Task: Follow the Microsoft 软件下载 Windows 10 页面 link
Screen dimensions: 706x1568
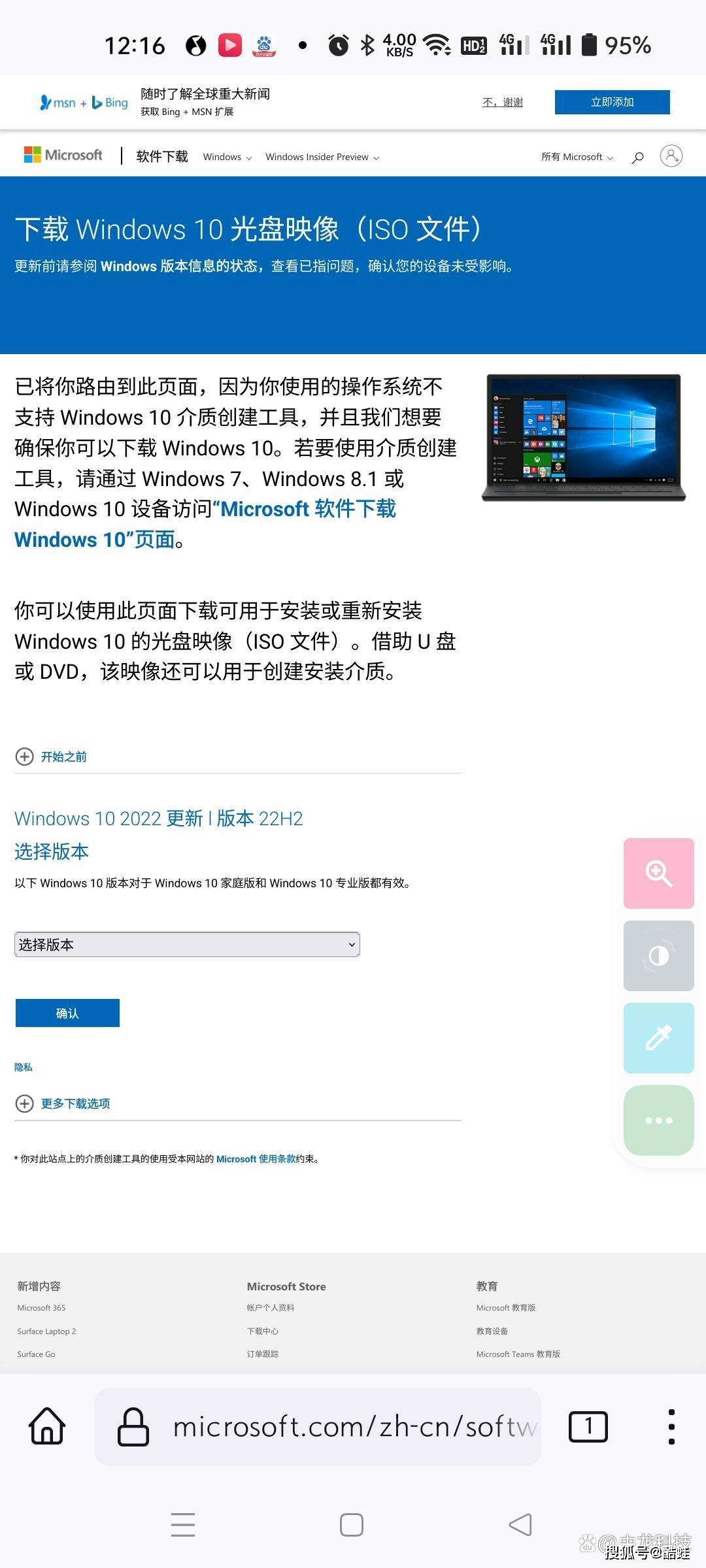Action: click(205, 524)
